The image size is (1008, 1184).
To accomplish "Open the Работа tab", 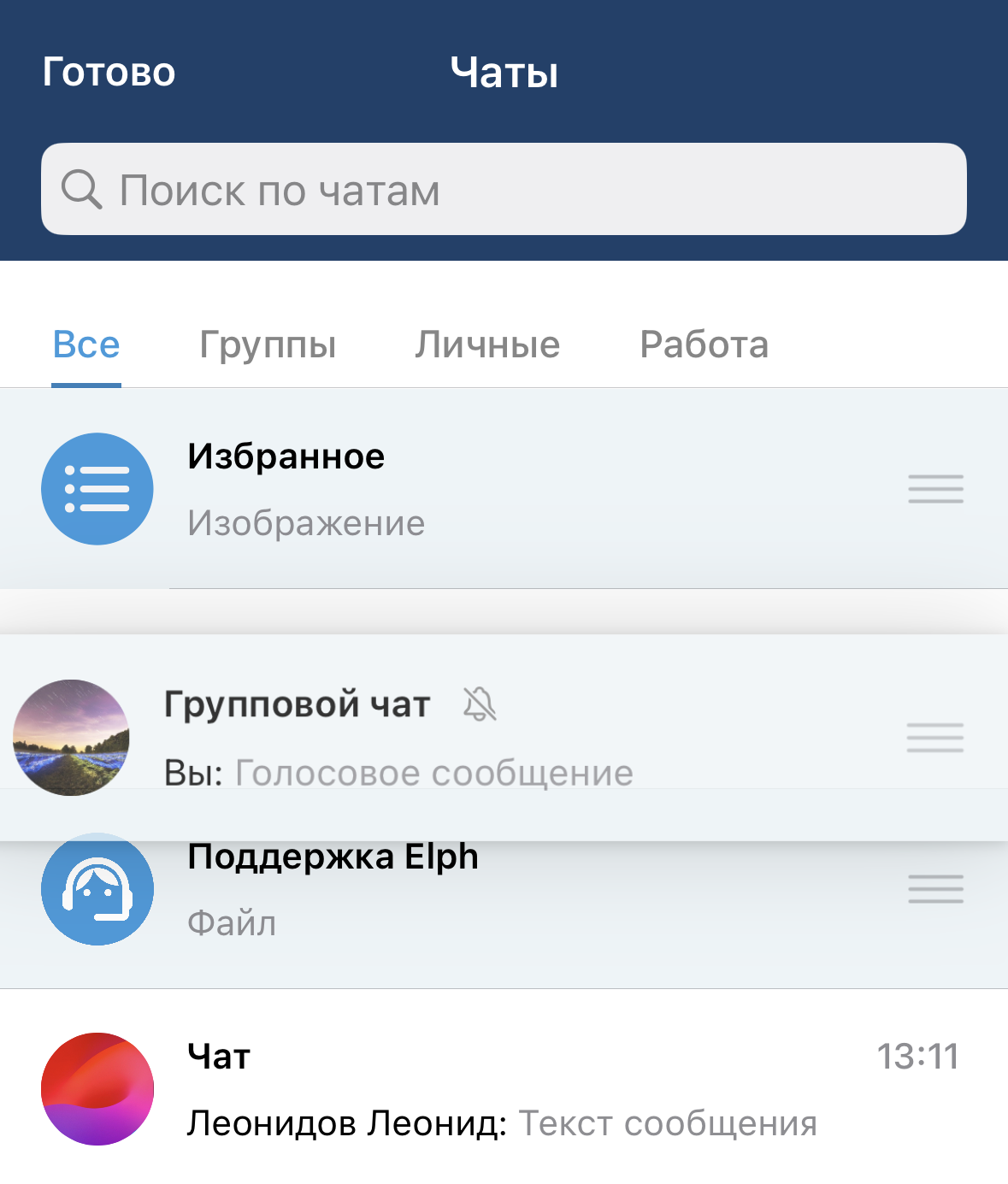I will 704,345.
